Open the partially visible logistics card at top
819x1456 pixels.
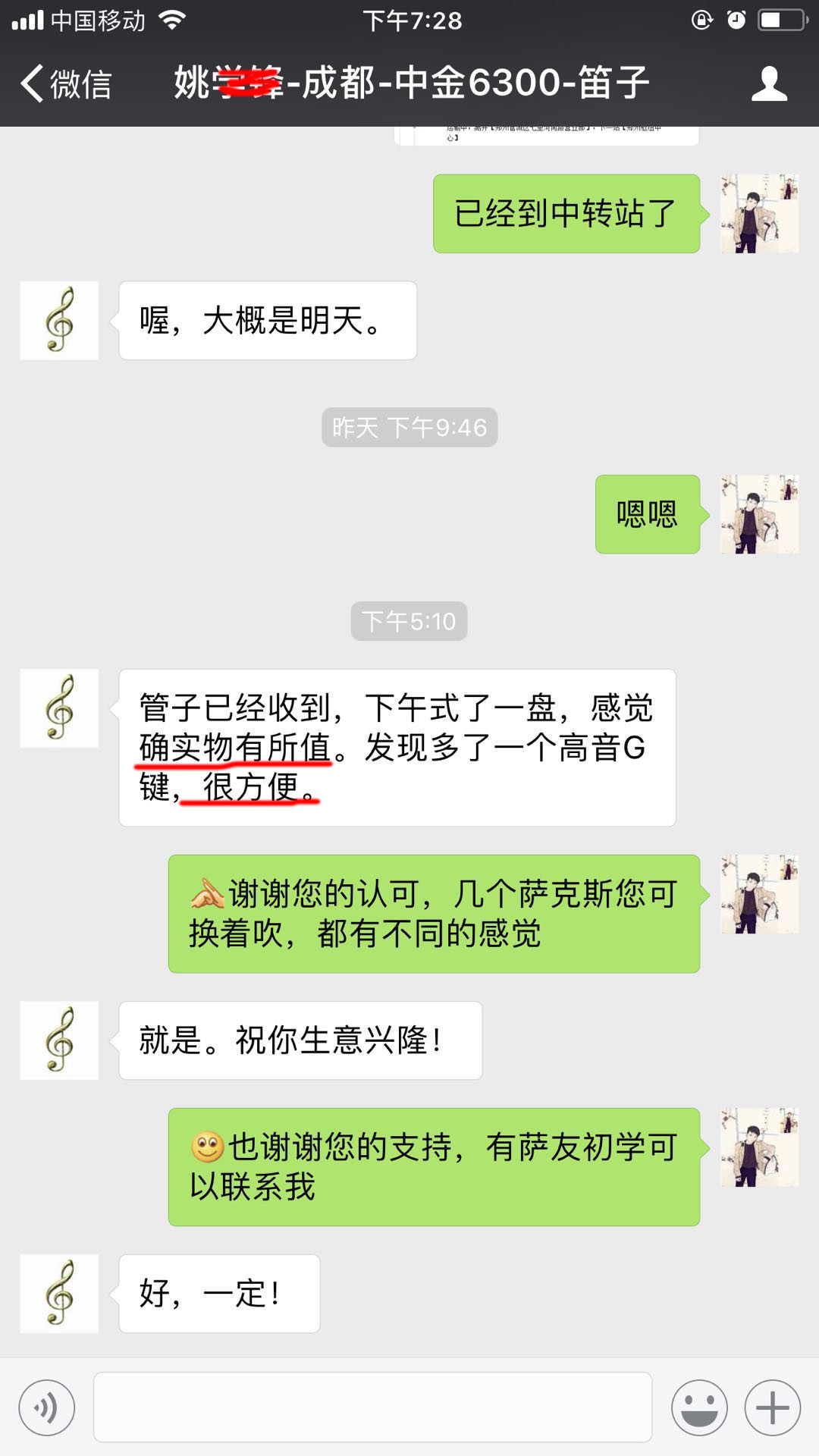pyautogui.click(x=546, y=136)
